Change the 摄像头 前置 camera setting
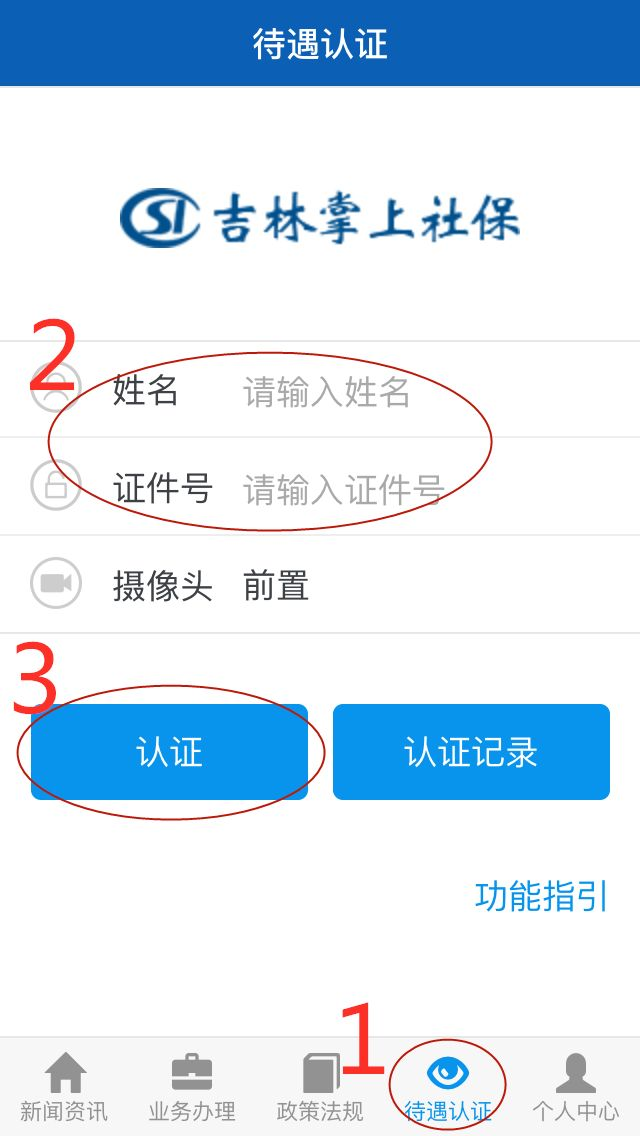The image size is (640, 1136). click(x=320, y=585)
